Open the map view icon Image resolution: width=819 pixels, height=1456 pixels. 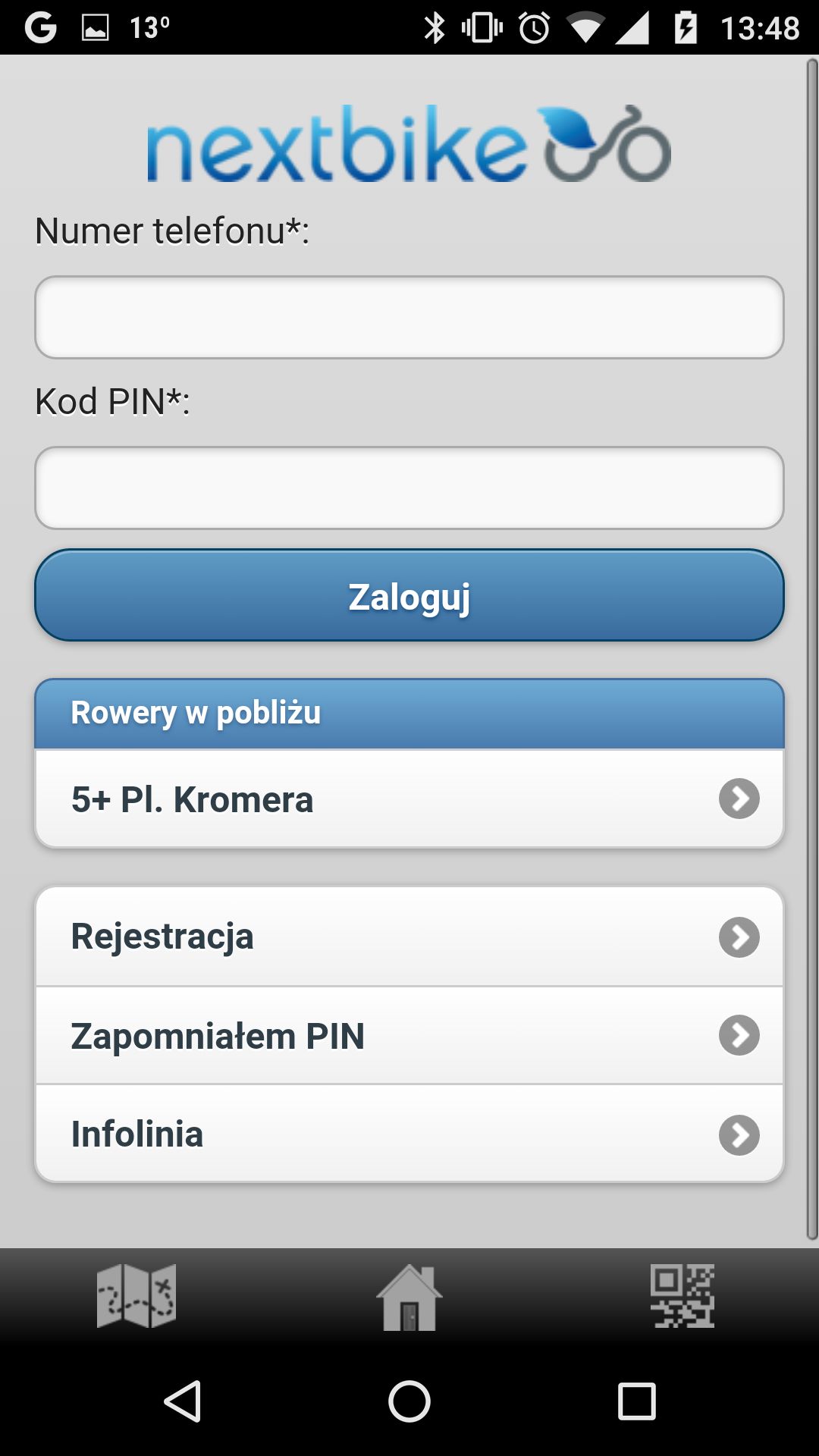pyautogui.click(x=136, y=1296)
